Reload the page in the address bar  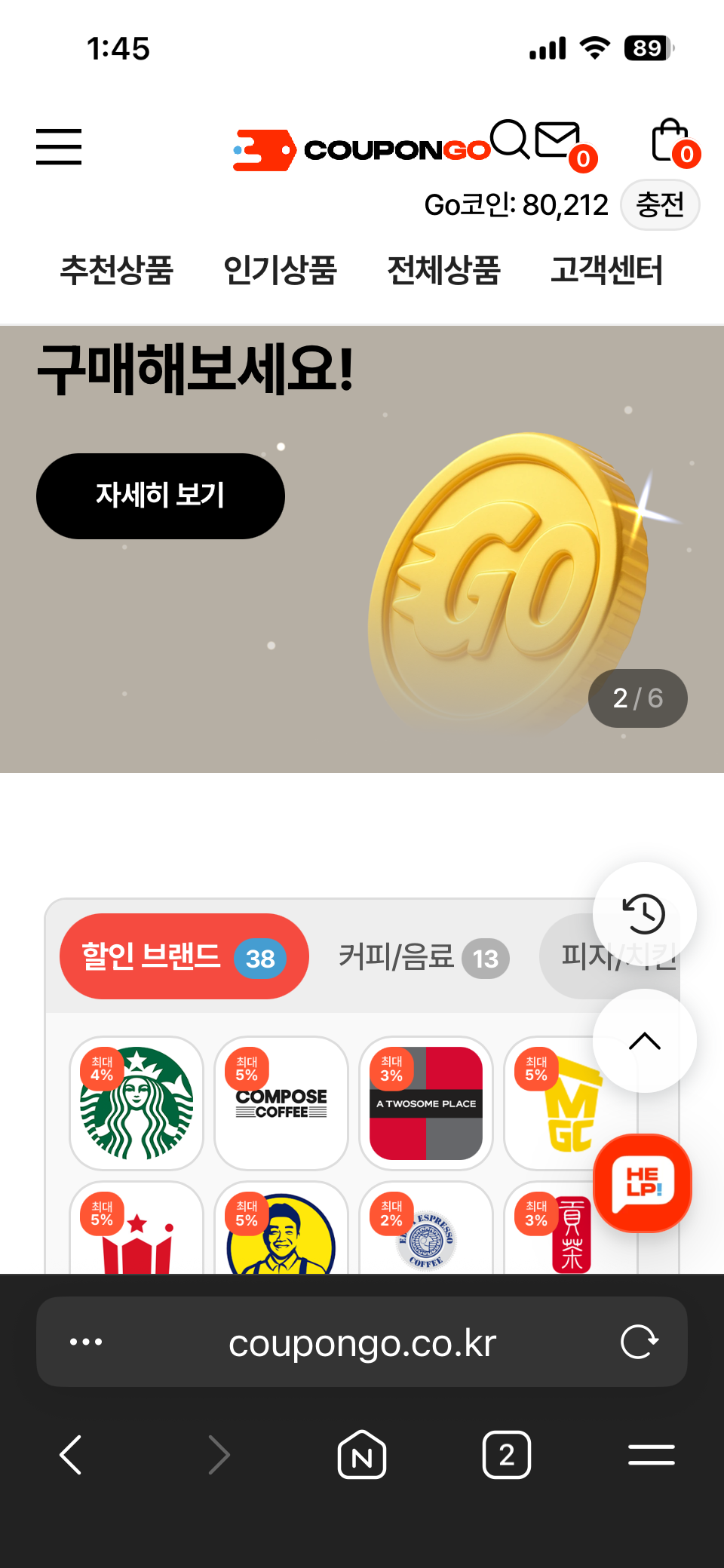pyautogui.click(x=640, y=1342)
